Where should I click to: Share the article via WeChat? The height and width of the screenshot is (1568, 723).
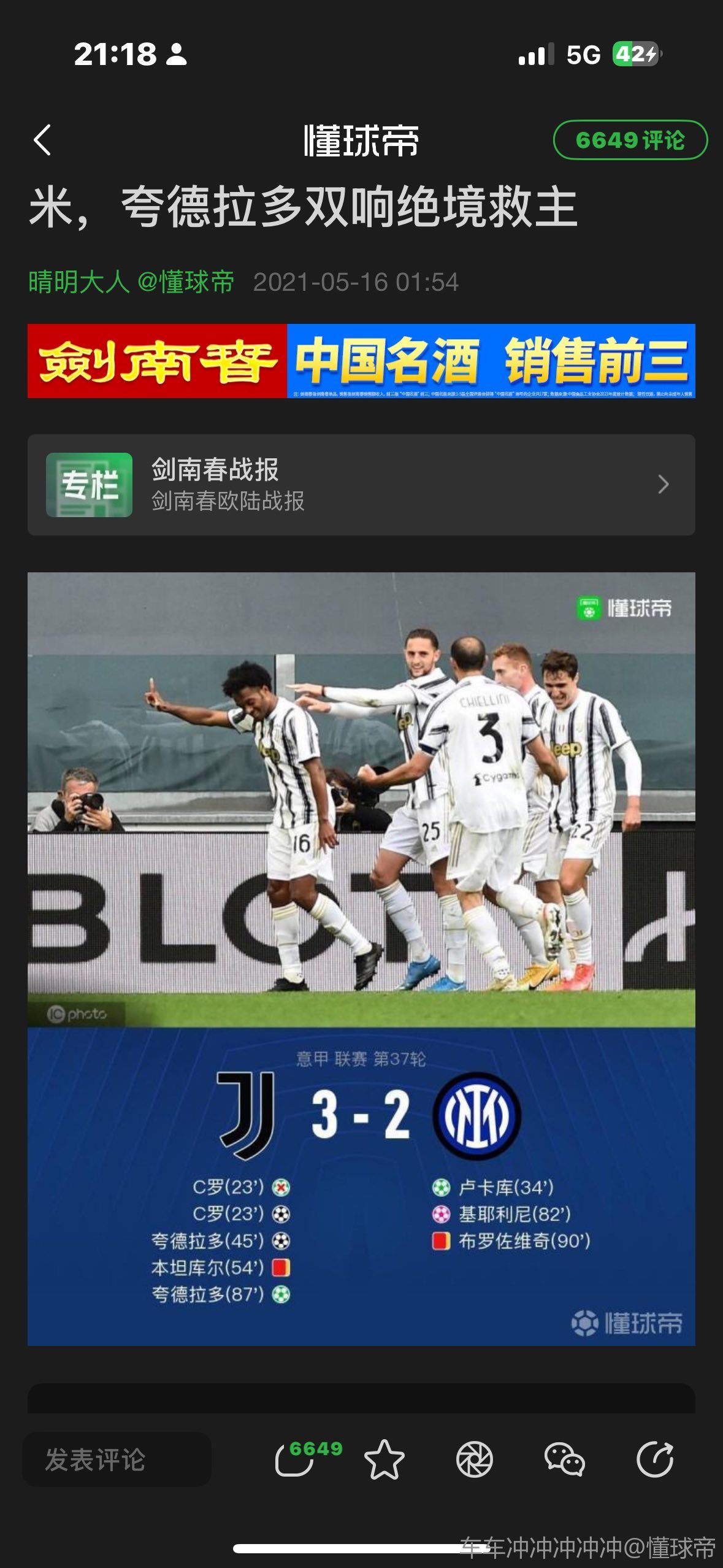(x=564, y=1459)
